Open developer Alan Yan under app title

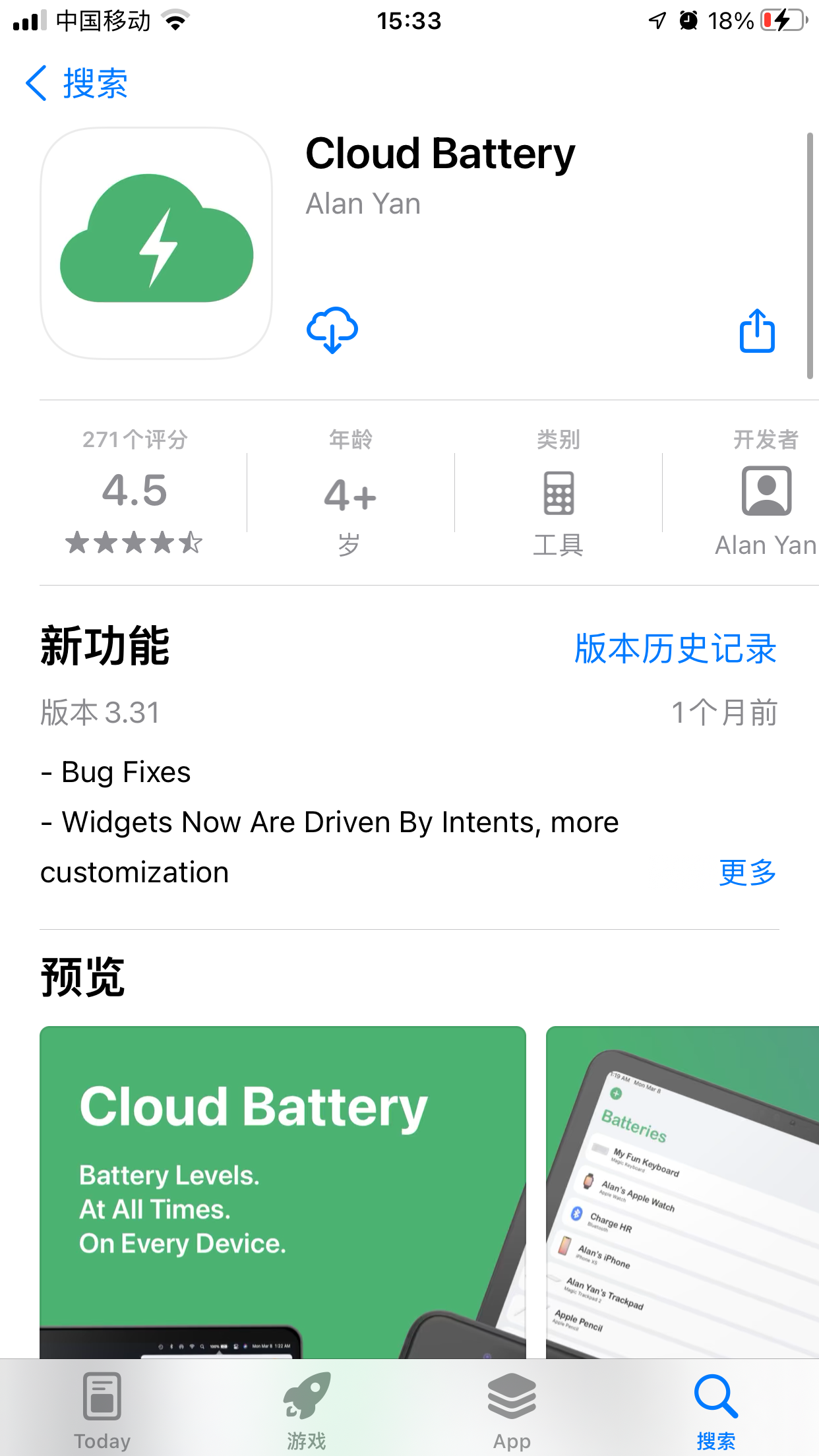click(x=363, y=204)
